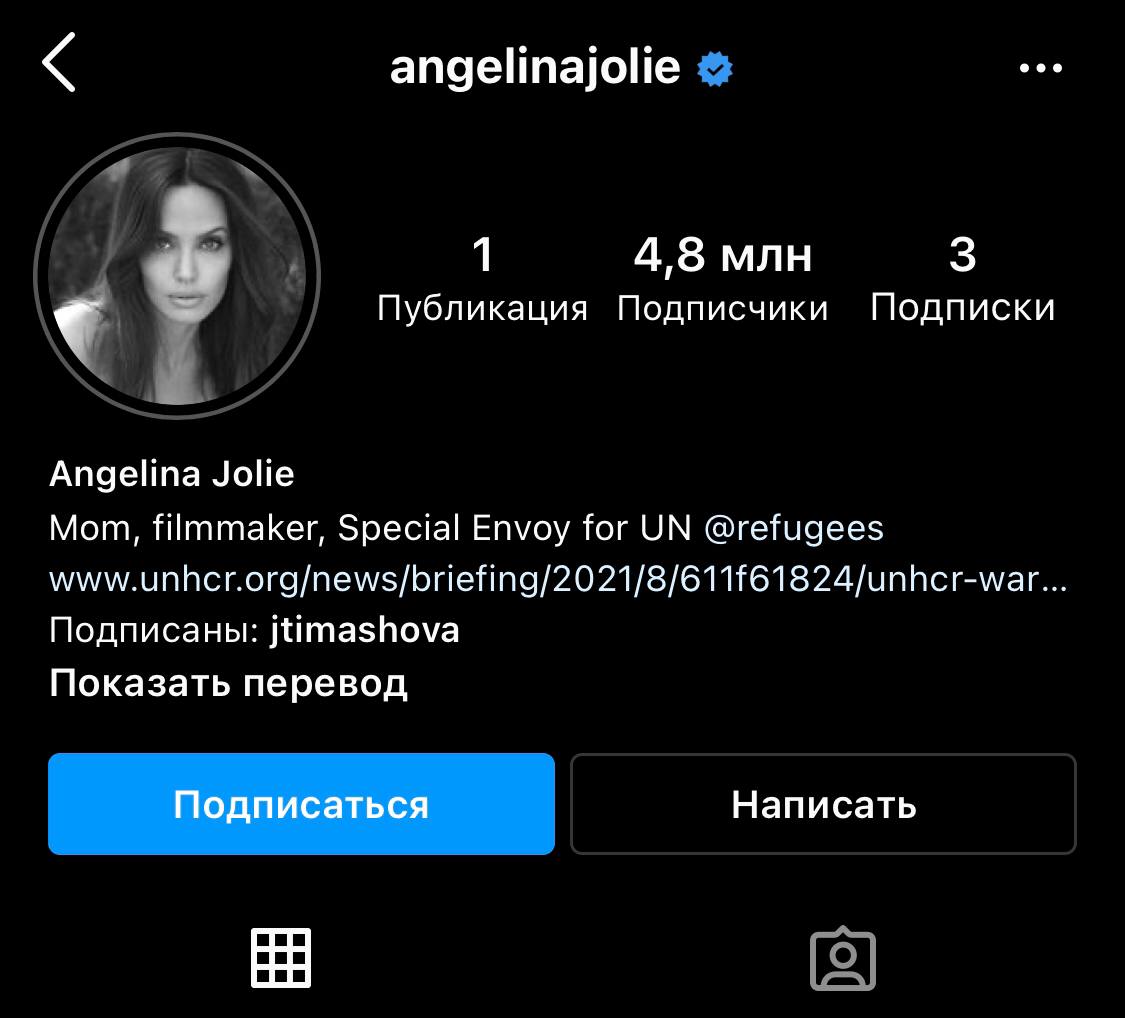Open the @refugees mention in bio
This screenshot has height=1018, width=1125.
click(794, 528)
